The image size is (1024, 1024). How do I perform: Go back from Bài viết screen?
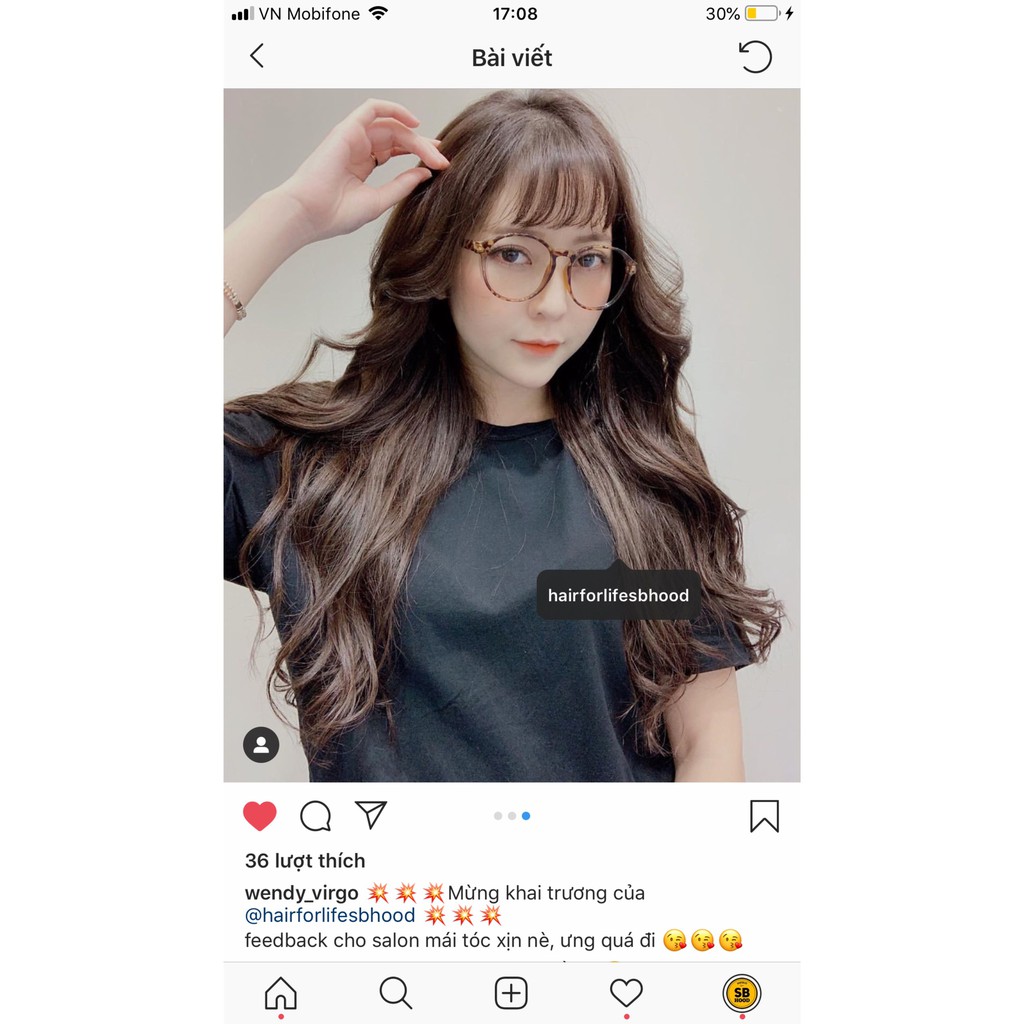257,56
